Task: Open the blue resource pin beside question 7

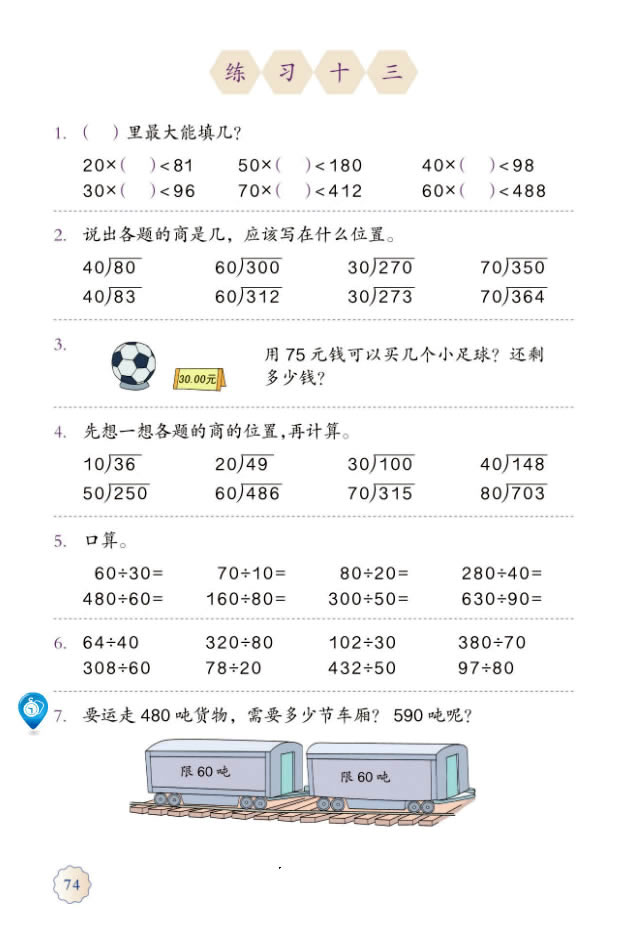Action: [31, 711]
